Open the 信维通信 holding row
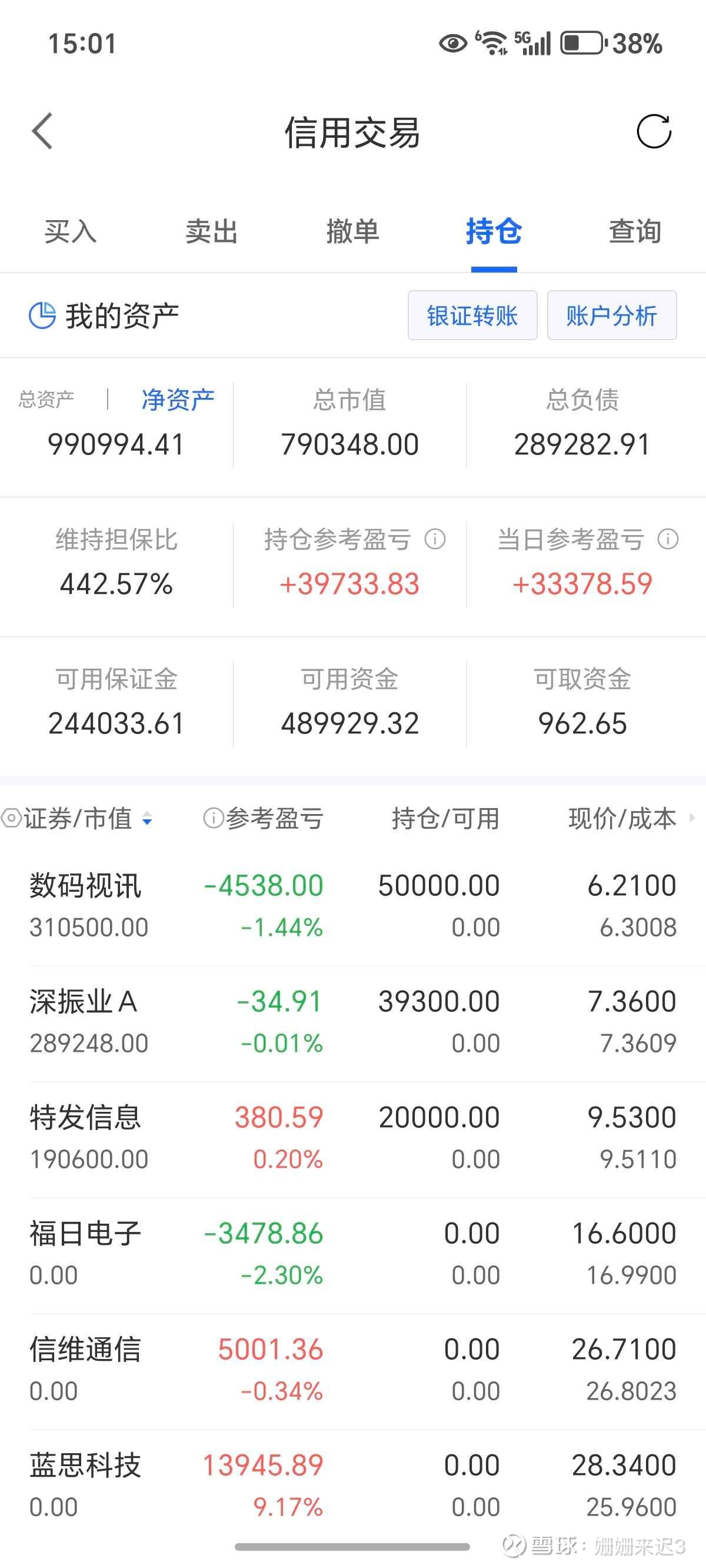This screenshot has width=706, height=1568. click(x=353, y=1370)
